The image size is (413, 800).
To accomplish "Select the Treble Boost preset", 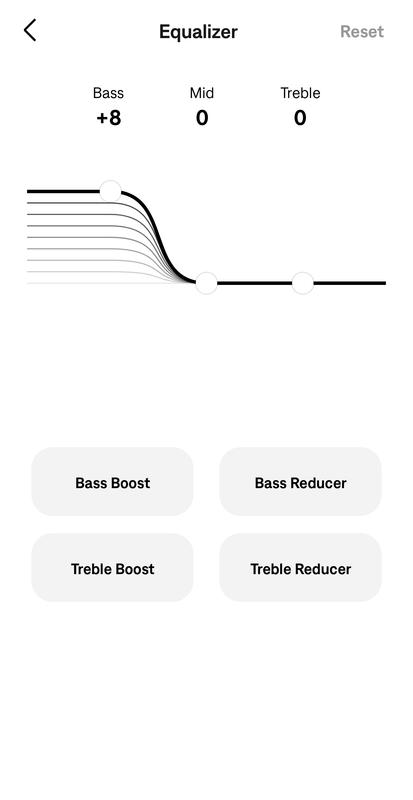I will [112, 568].
